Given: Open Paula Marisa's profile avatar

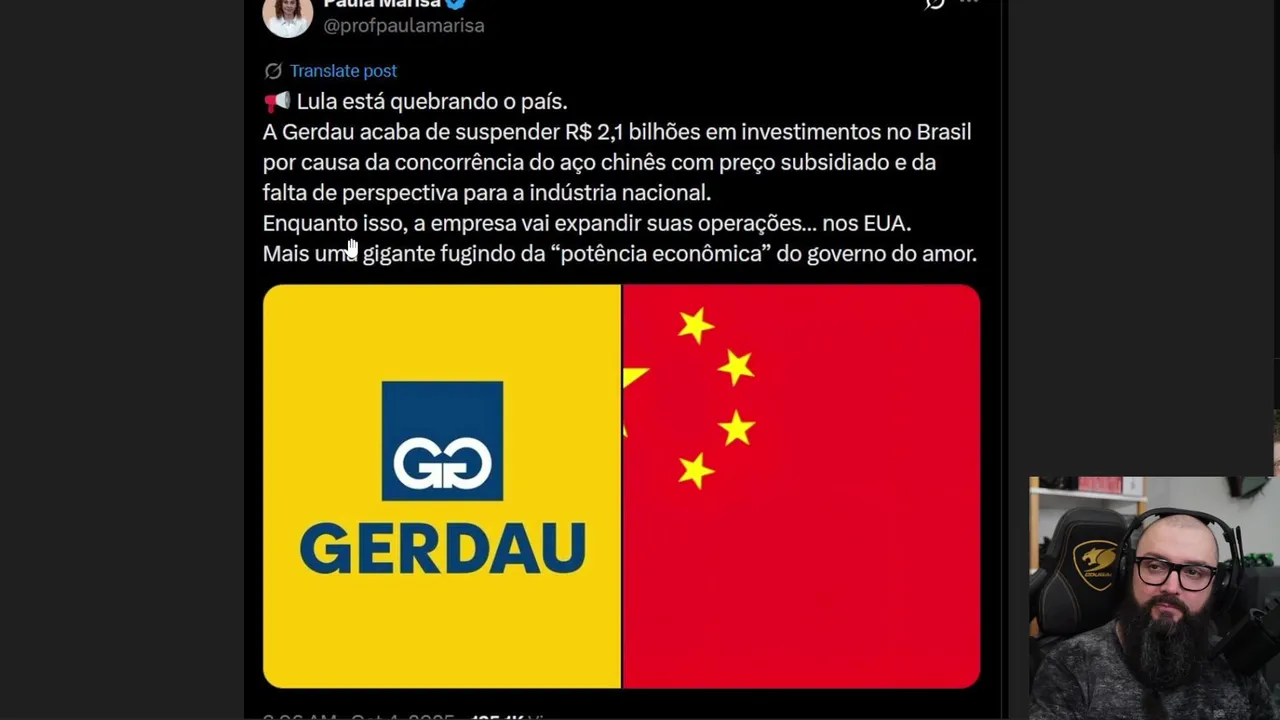Looking at the screenshot, I should pyautogui.click(x=287, y=14).
